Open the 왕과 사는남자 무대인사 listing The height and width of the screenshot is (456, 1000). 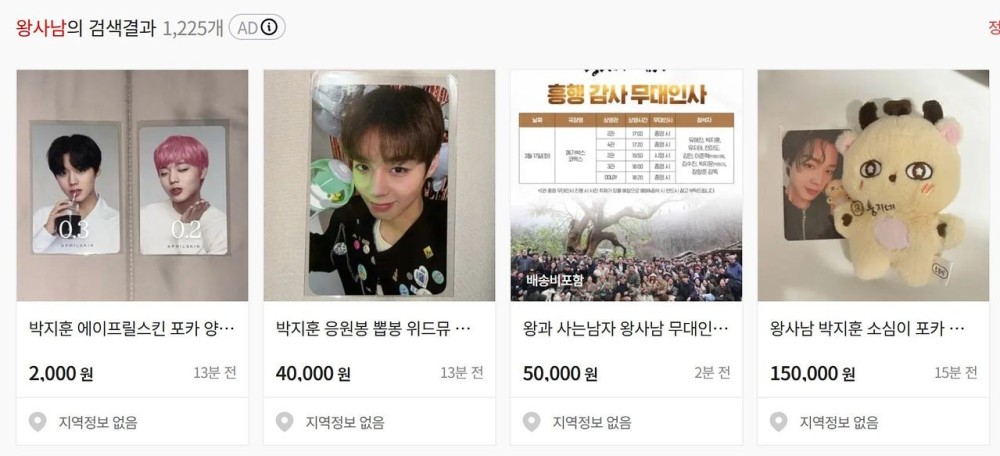[626, 328]
